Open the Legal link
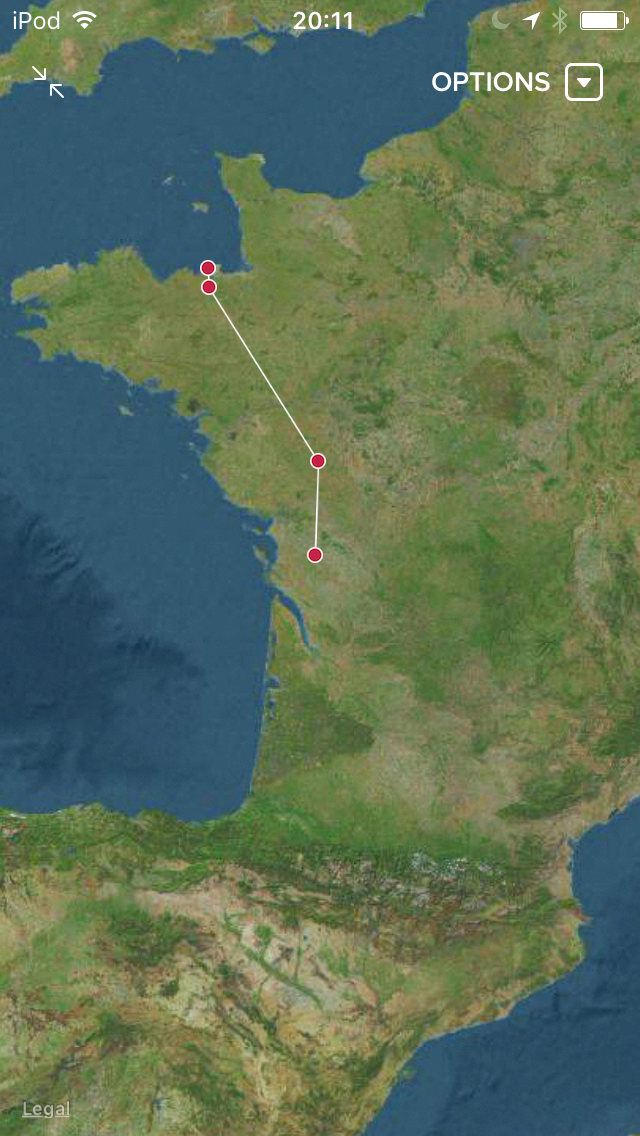The width and height of the screenshot is (640, 1136). coord(46,1109)
